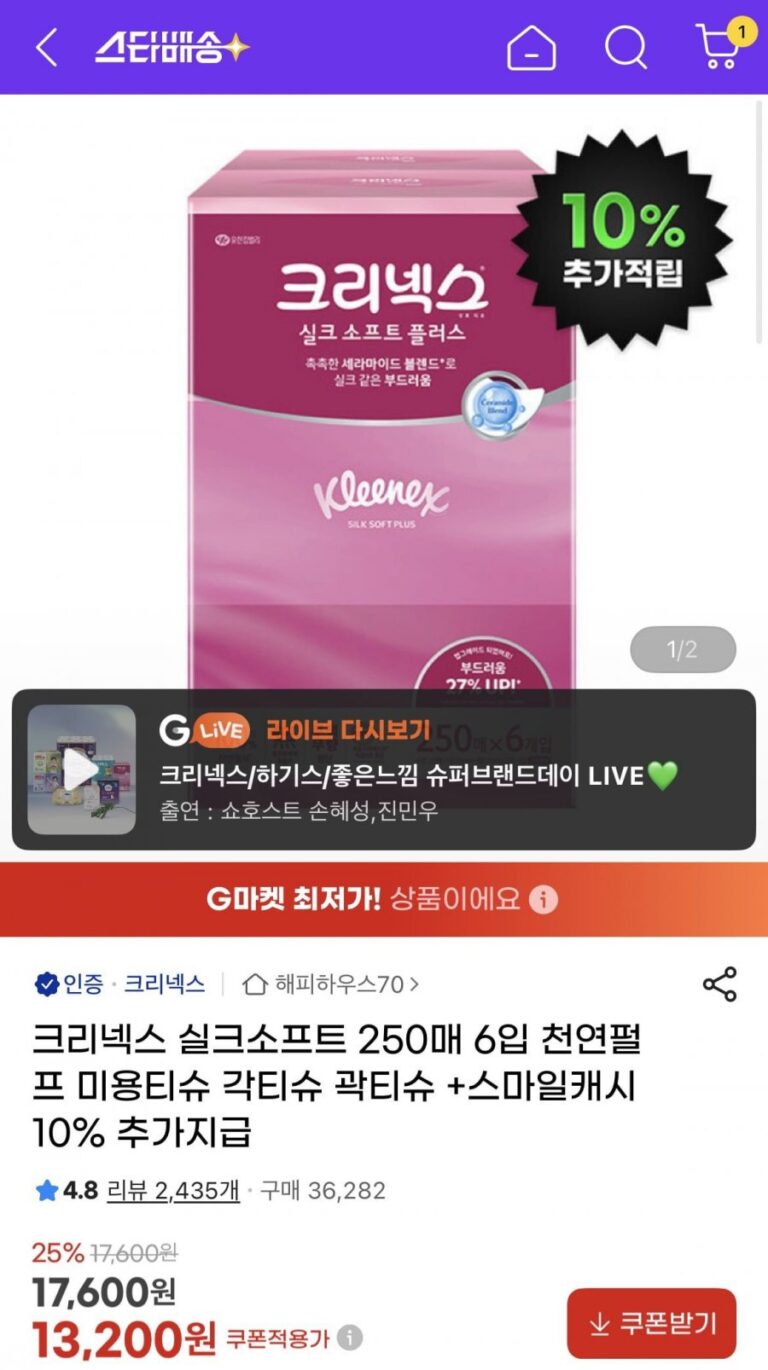
Task: Open the 크리넥스 brand link
Action: point(164,984)
